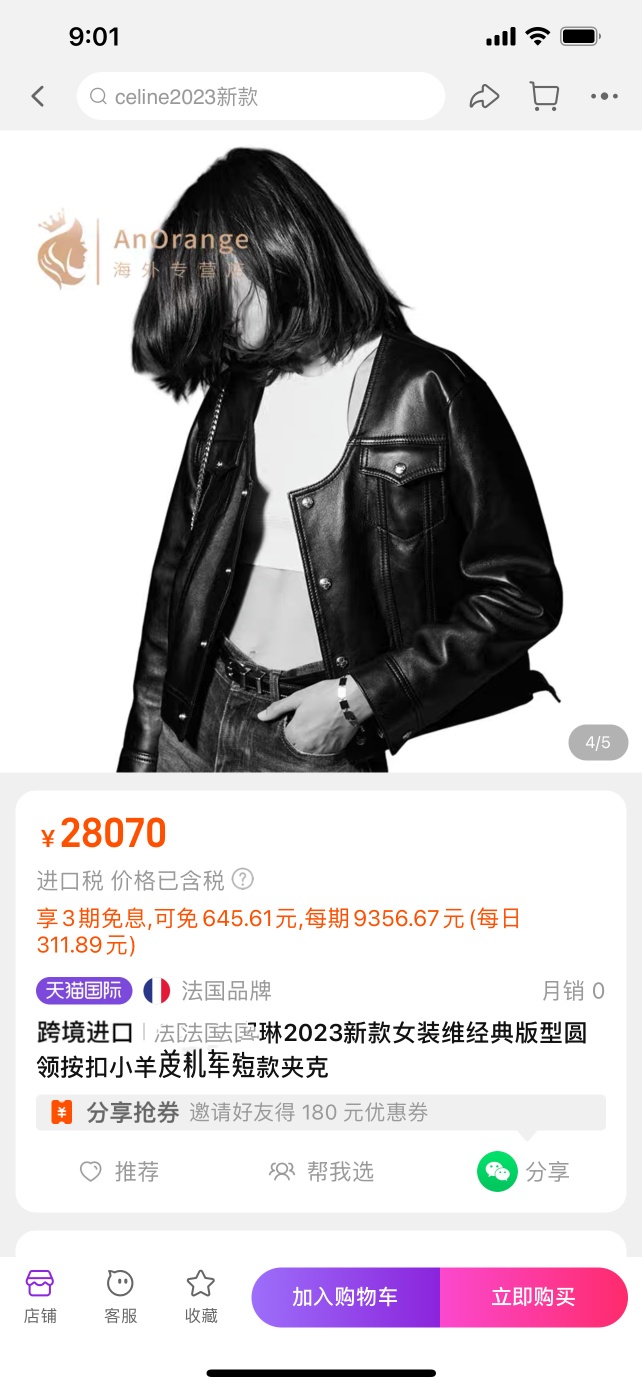Viewport: 642px width, 1389px height.
Task: Tap 加入购物车 to add to cart
Action: tap(345, 1297)
